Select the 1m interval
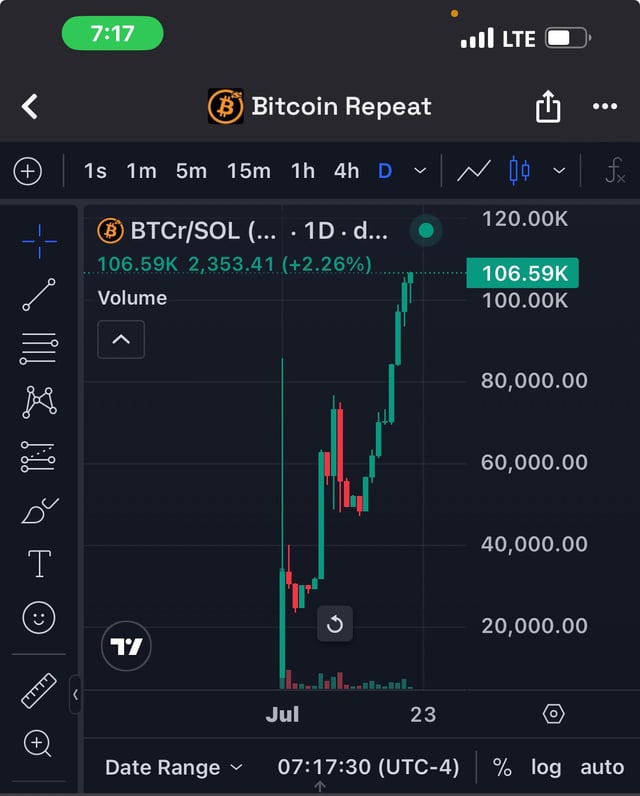 coord(141,171)
